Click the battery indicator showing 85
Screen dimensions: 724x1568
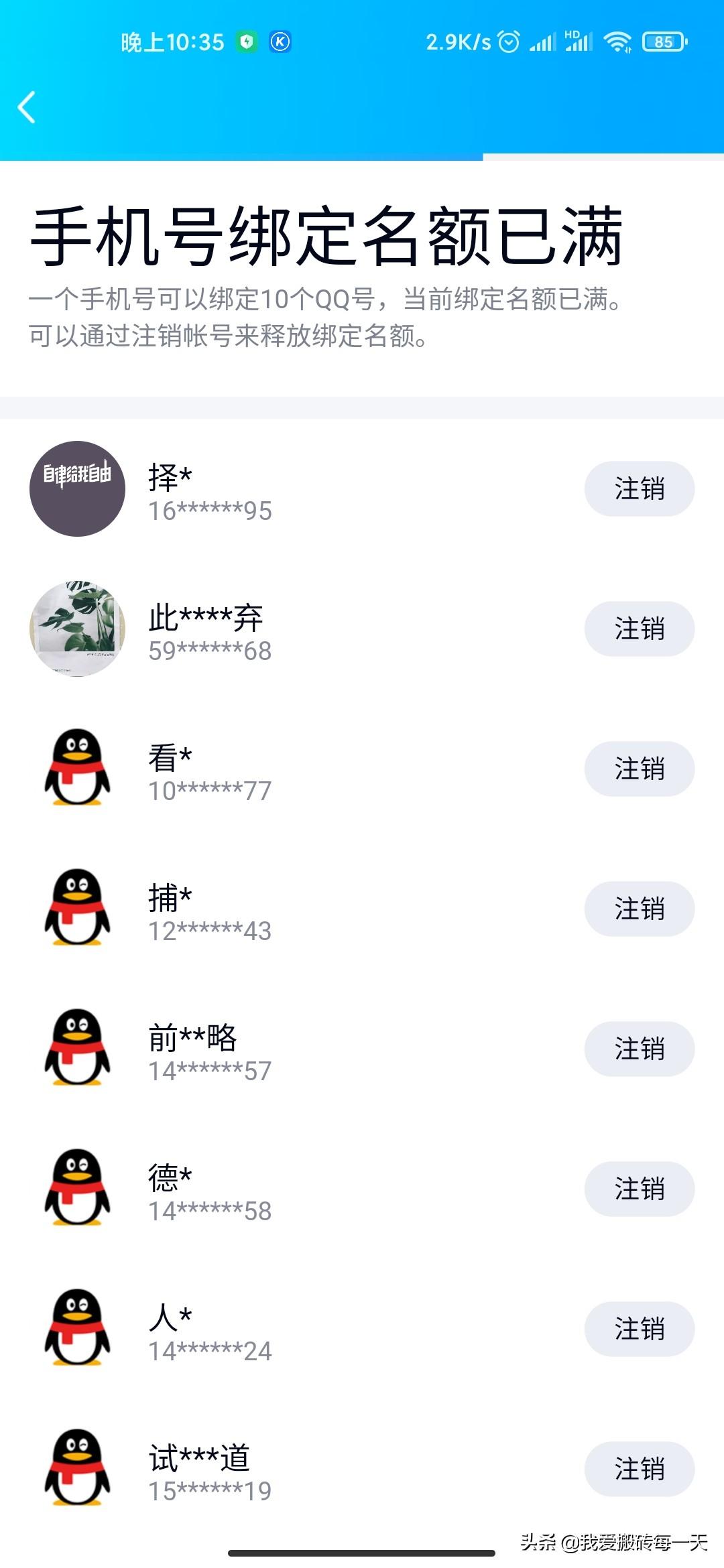pos(660,42)
